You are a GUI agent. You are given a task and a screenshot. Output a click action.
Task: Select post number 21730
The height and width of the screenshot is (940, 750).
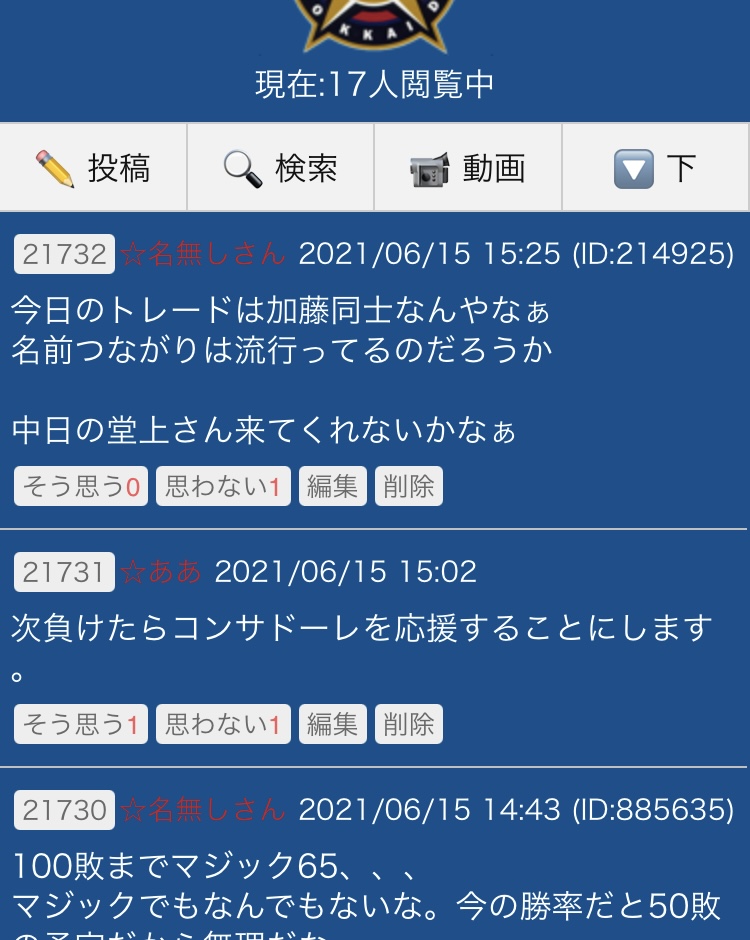(x=64, y=809)
